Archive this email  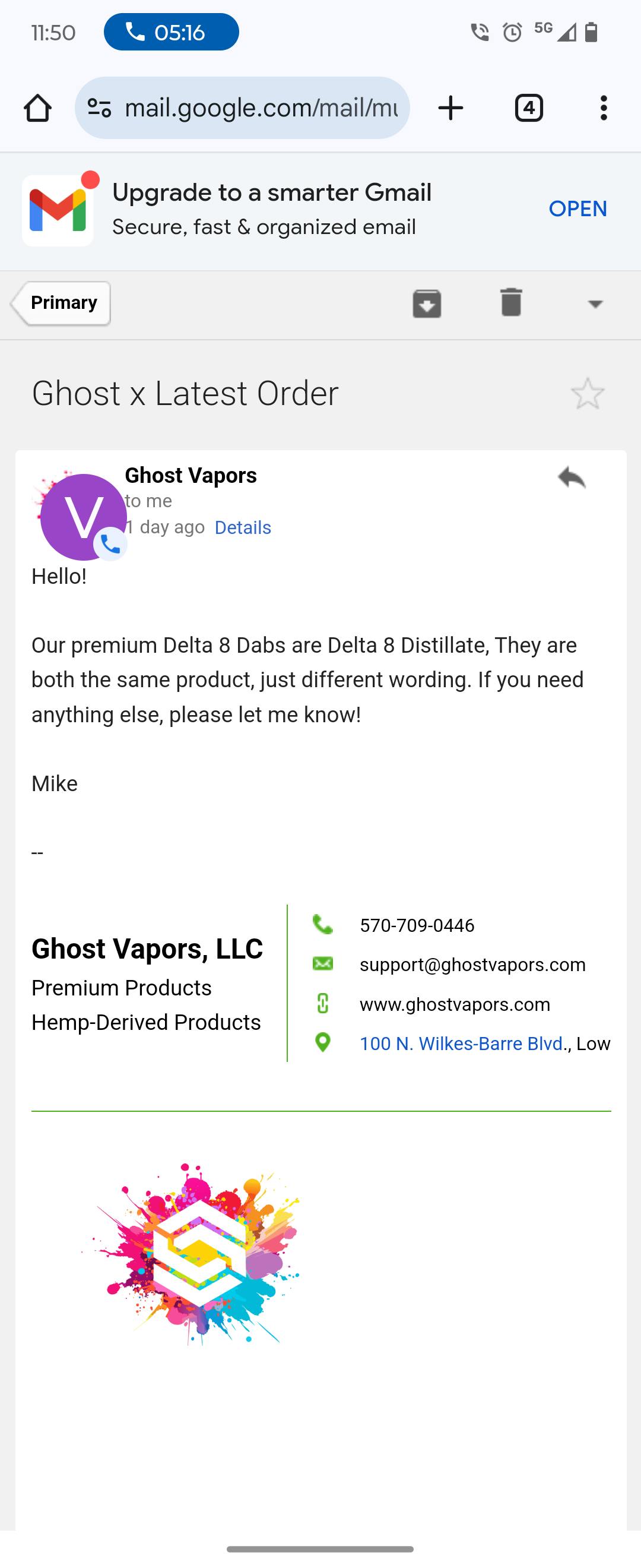pos(427,303)
